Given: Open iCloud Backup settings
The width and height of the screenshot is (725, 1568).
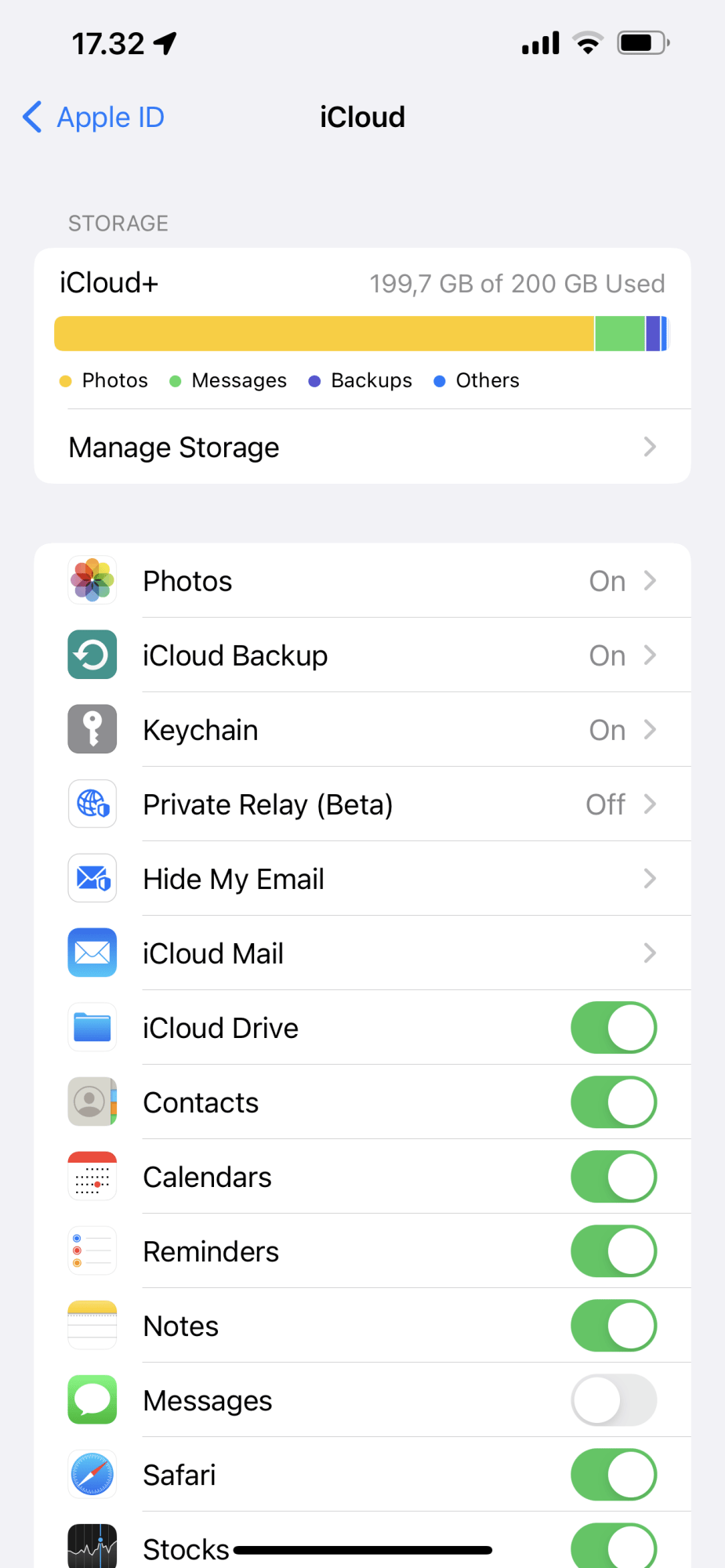Looking at the screenshot, I should coord(362,655).
